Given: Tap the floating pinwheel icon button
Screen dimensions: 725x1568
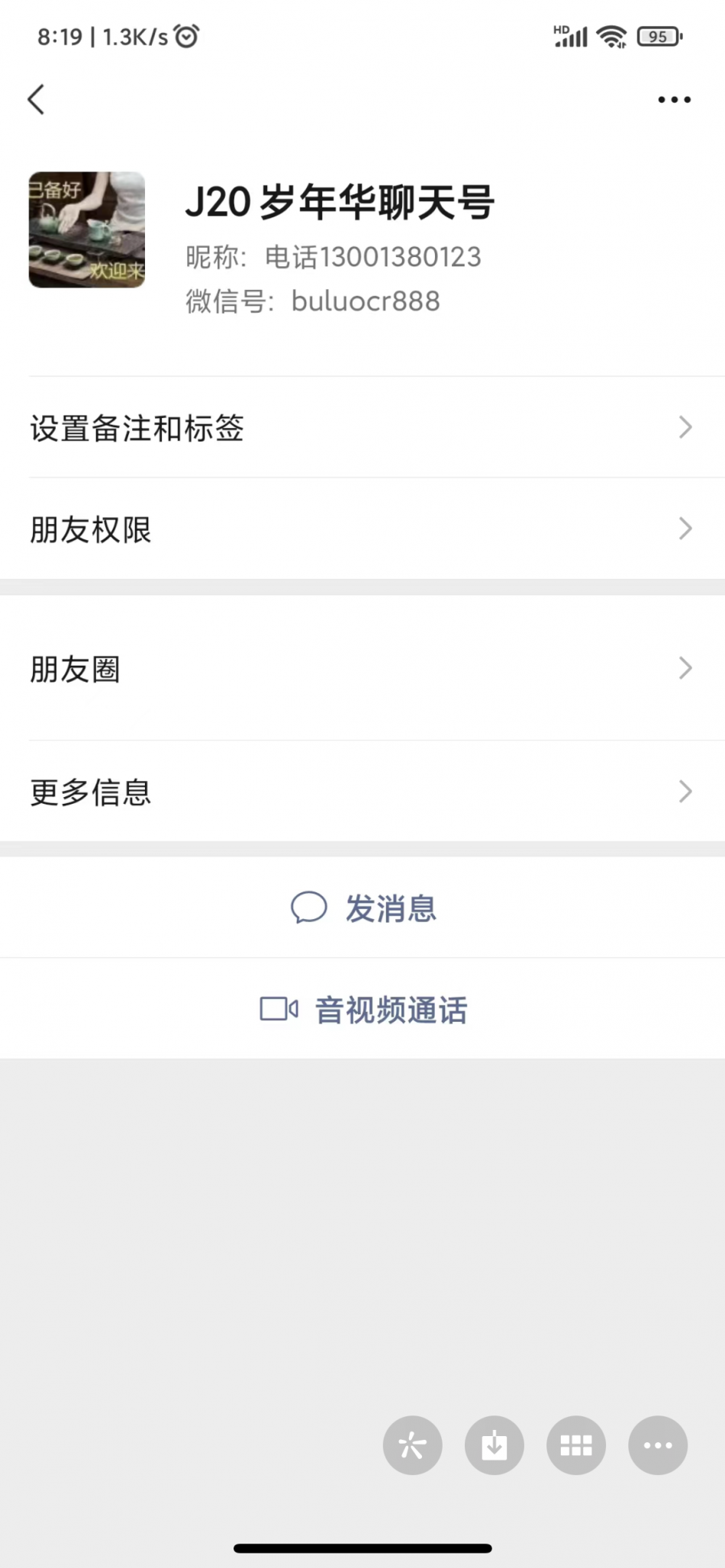Looking at the screenshot, I should tap(413, 1445).
